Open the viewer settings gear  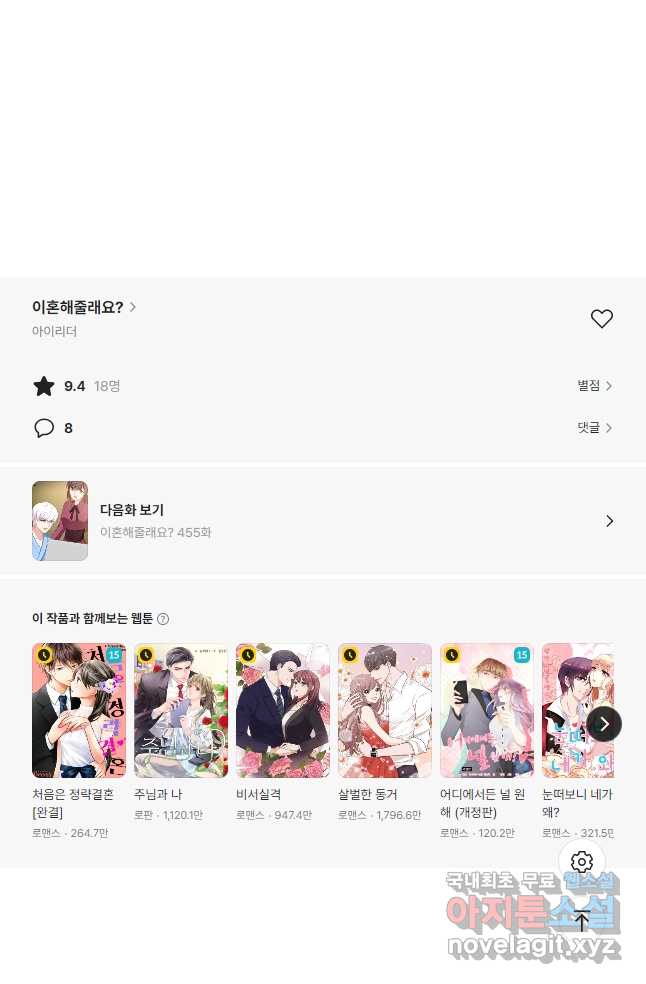click(582, 862)
